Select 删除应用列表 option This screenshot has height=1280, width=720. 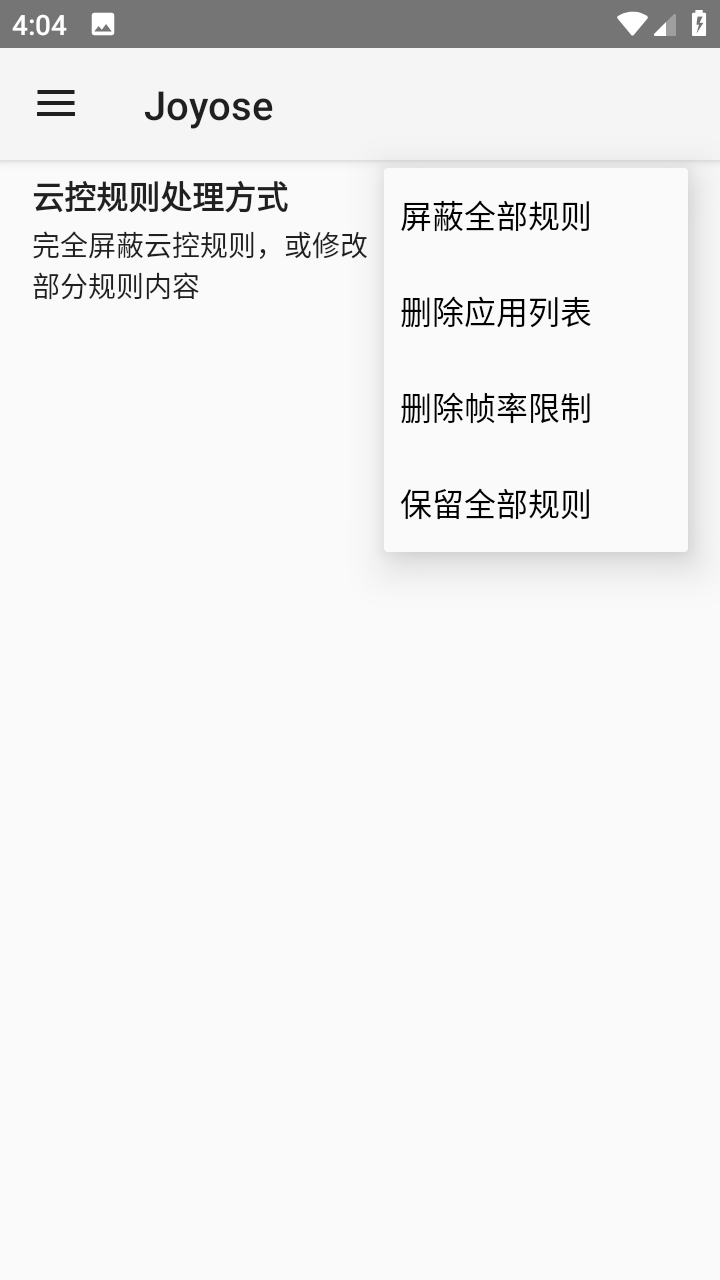click(x=495, y=314)
